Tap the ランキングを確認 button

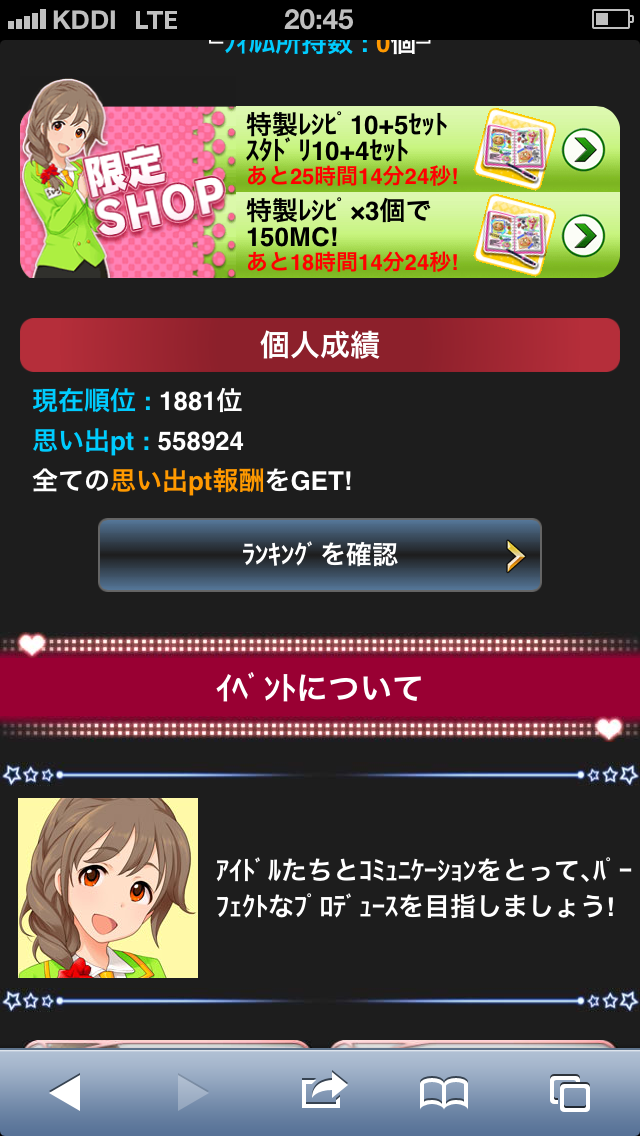tap(320, 555)
